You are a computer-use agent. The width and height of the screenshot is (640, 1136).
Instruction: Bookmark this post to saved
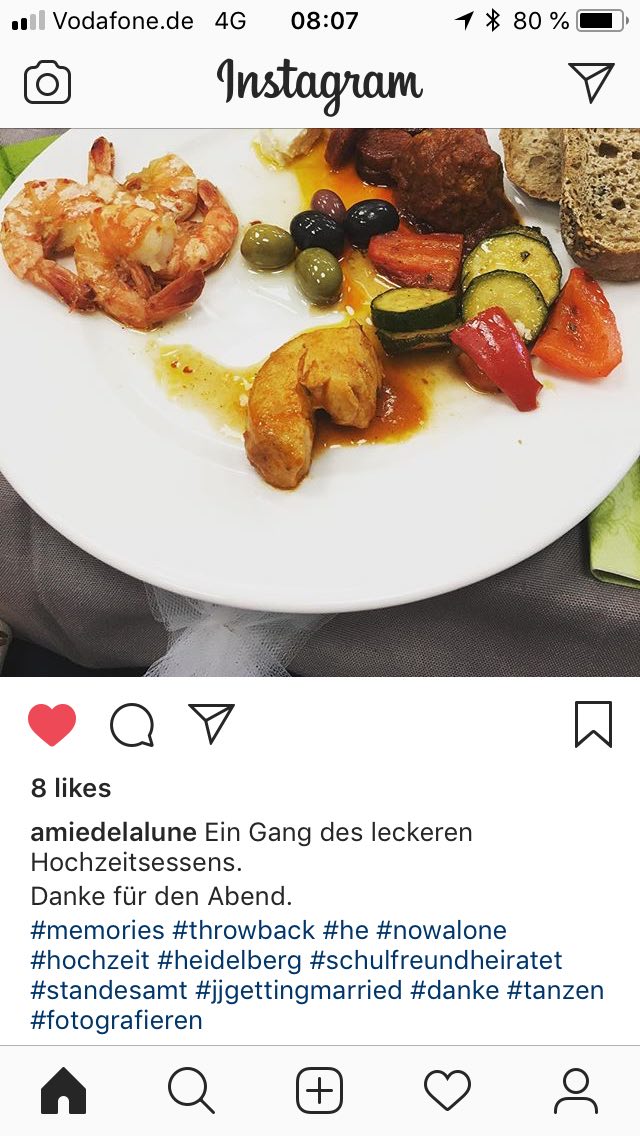tap(593, 724)
